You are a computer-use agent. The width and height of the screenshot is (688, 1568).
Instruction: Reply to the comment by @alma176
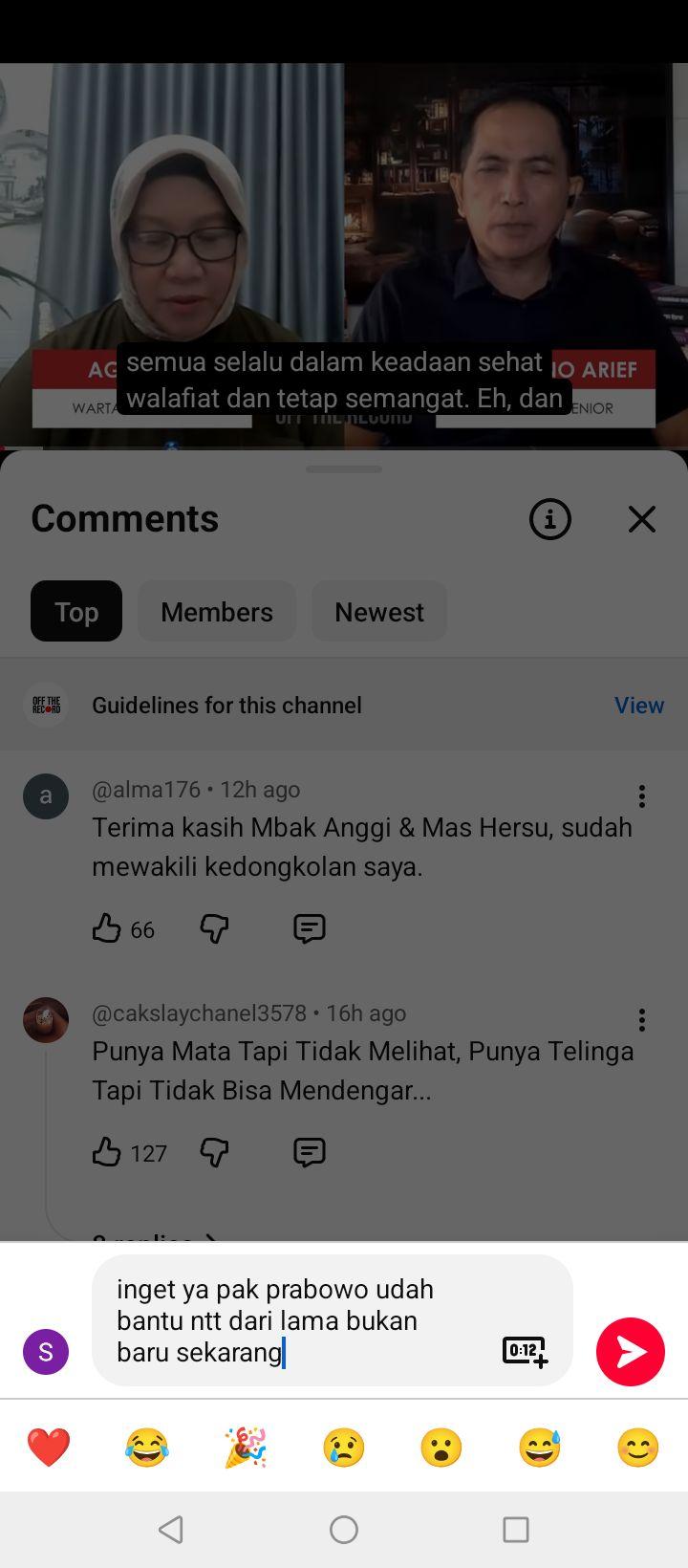click(310, 928)
